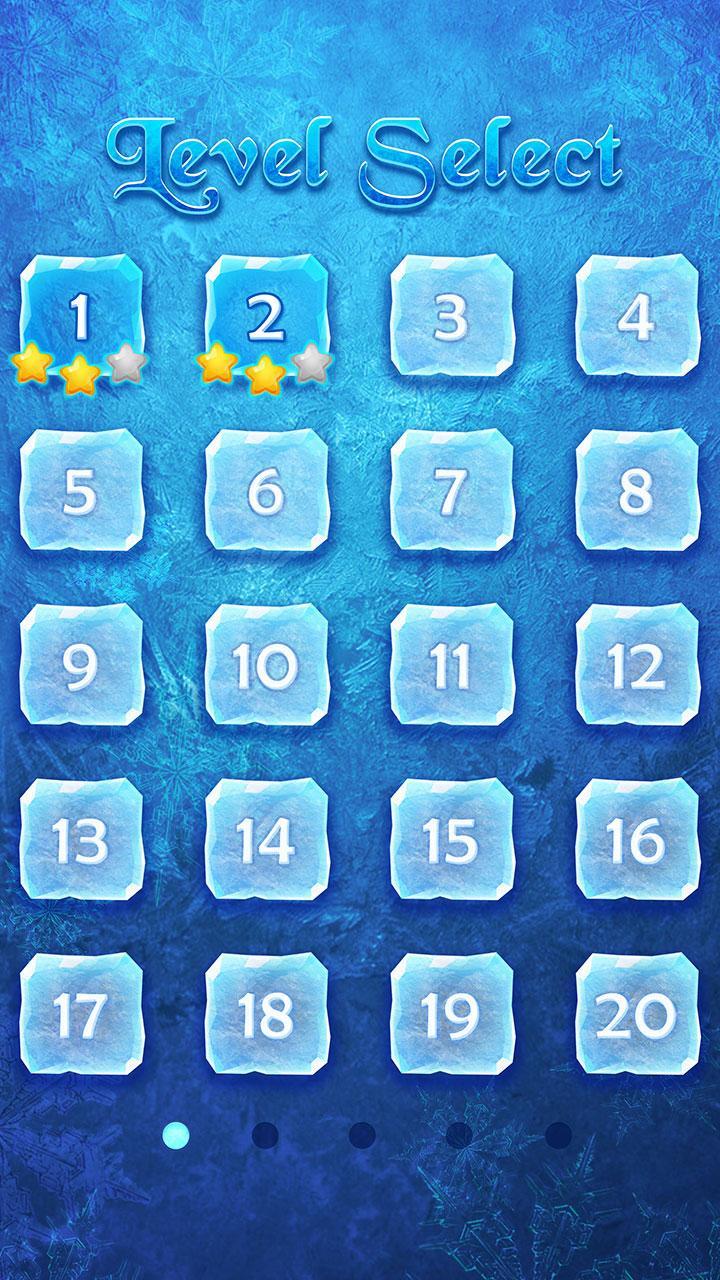Choose level 18
This screenshot has height=1280, width=720.
(266, 1015)
